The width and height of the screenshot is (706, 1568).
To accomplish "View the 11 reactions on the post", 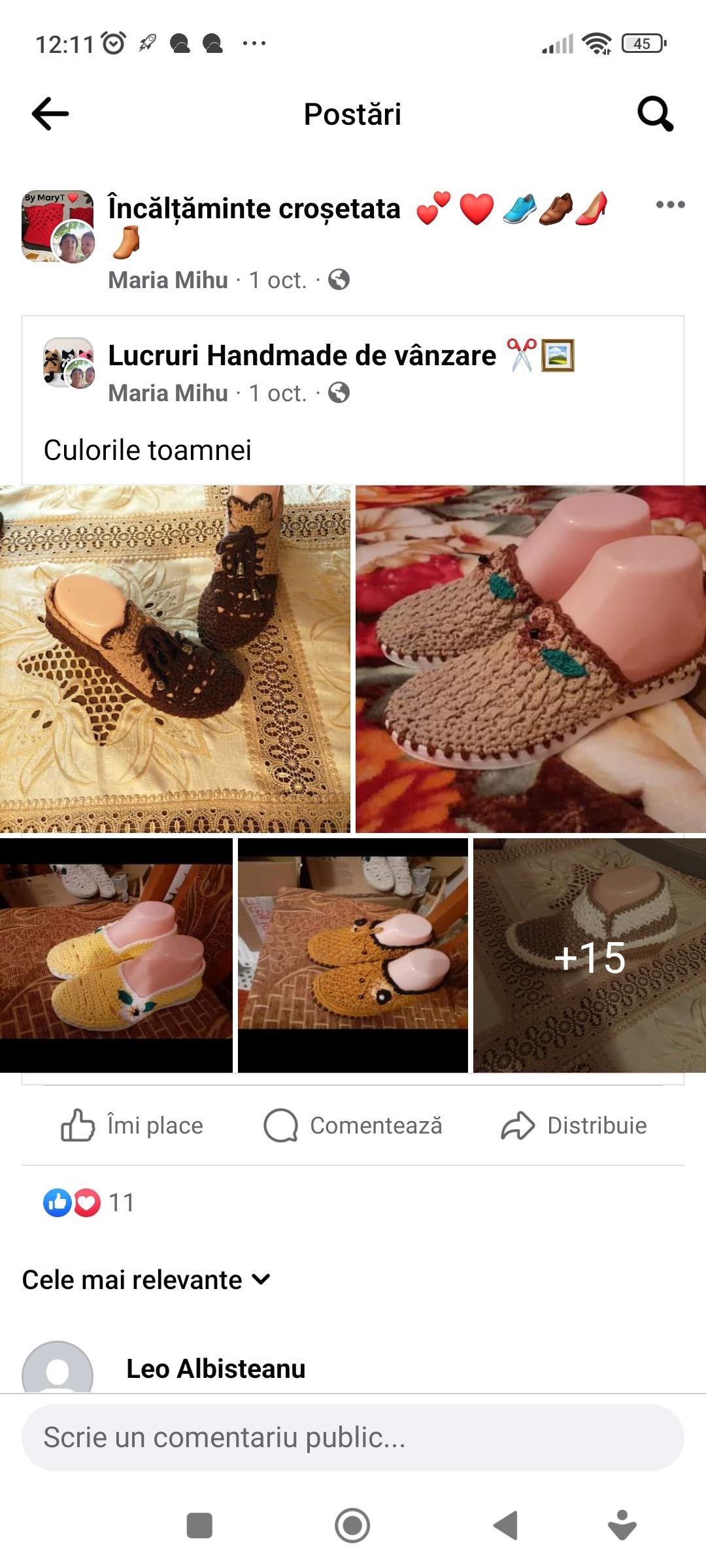I will [x=89, y=1202].
